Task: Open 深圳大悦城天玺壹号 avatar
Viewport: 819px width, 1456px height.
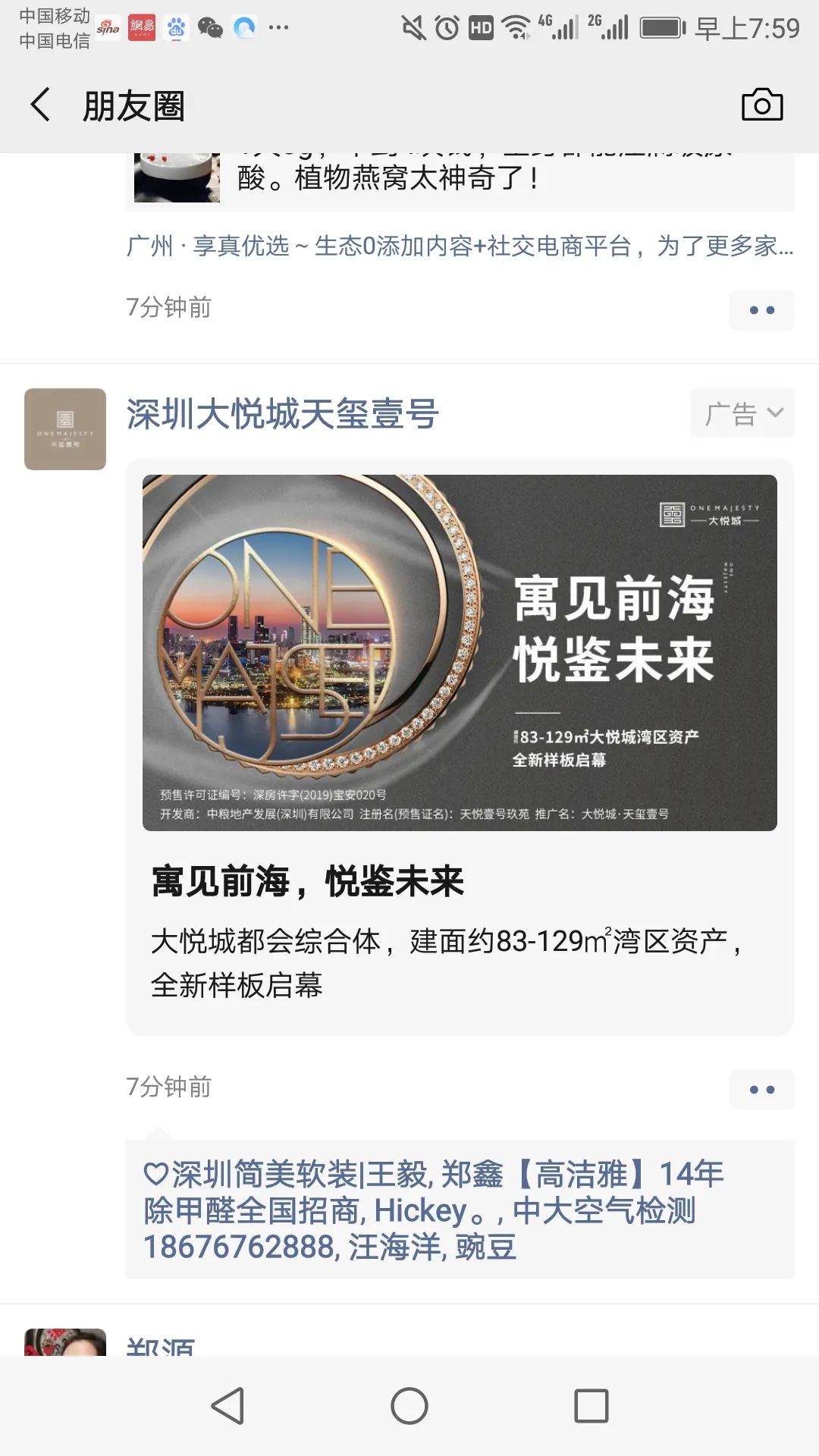Action: (x=65, y=429)
